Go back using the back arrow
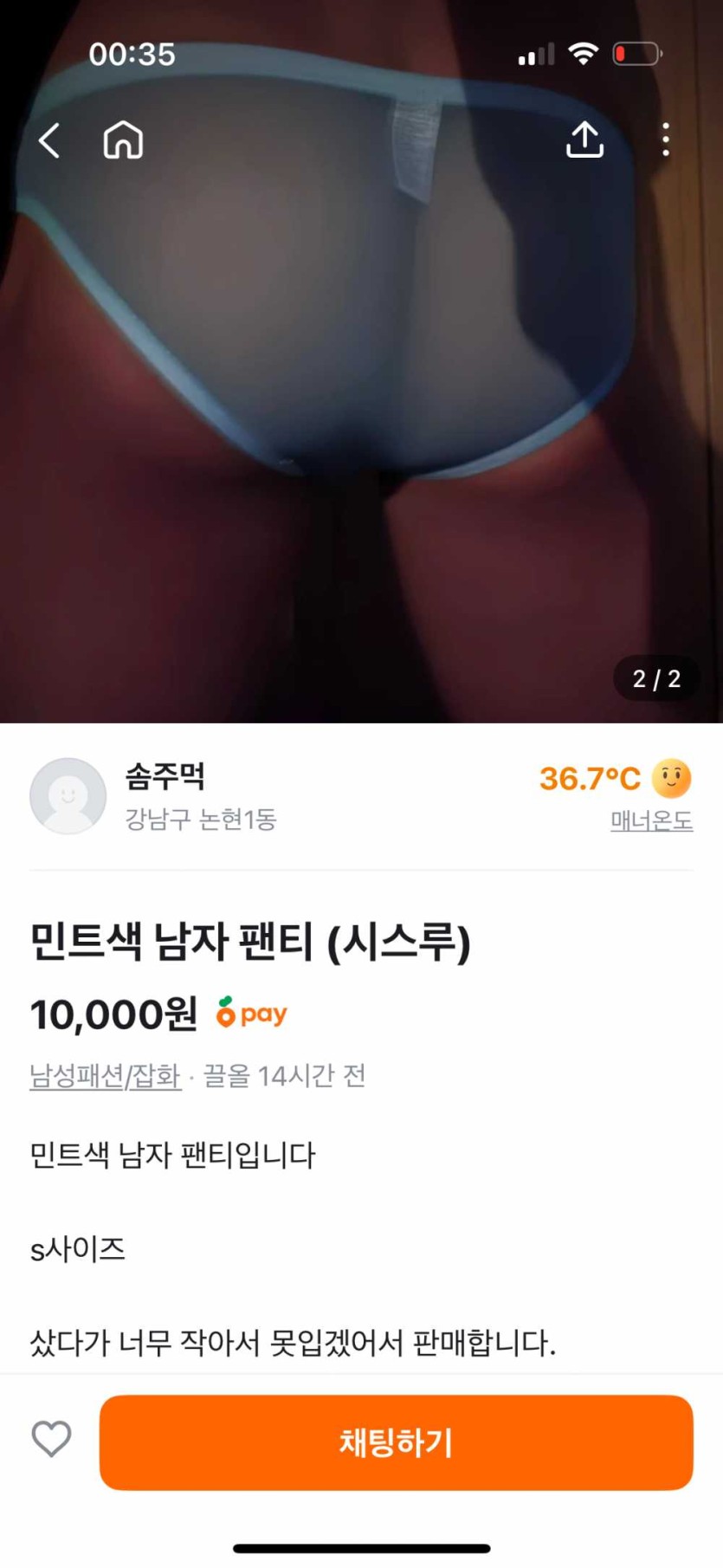The height and width of the screenshot is (1568, 723). (49, 140)
